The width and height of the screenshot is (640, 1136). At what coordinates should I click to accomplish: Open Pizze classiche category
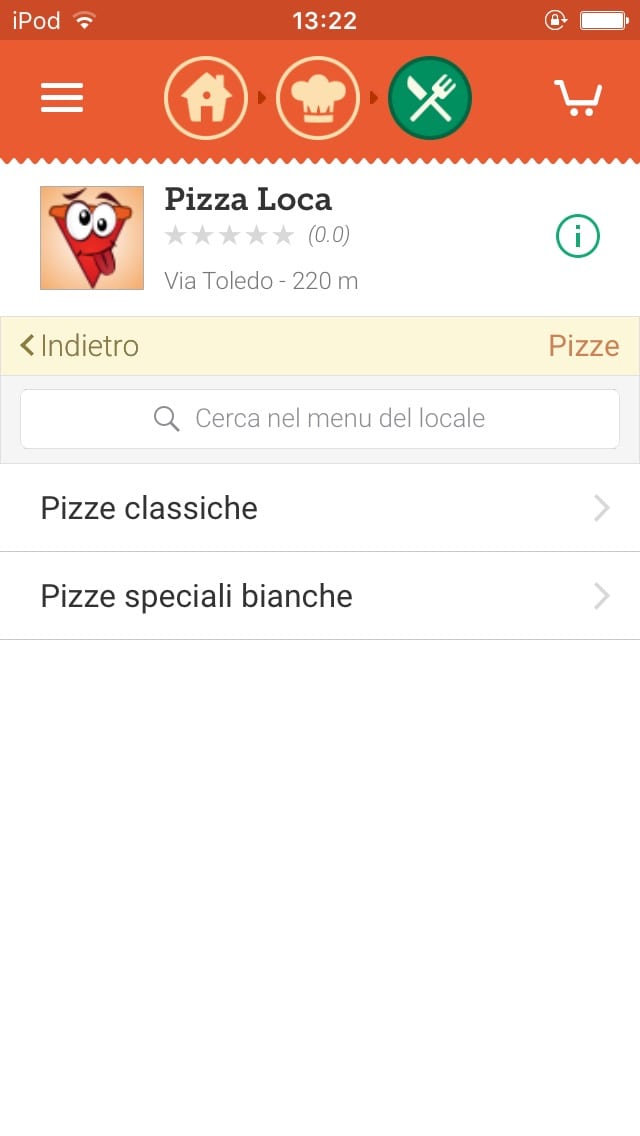click(x=320, y=508)
